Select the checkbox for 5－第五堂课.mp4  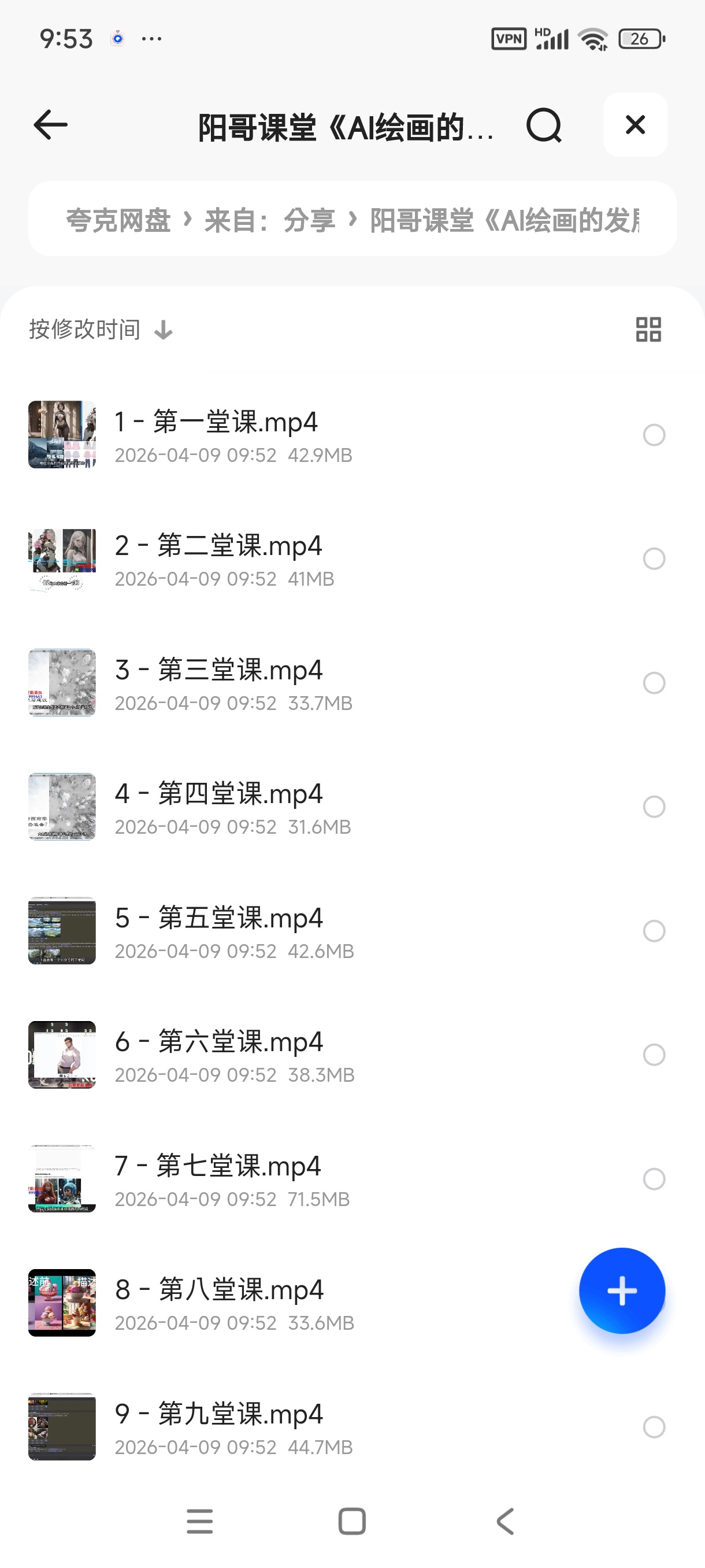click(x=654, y=931)
